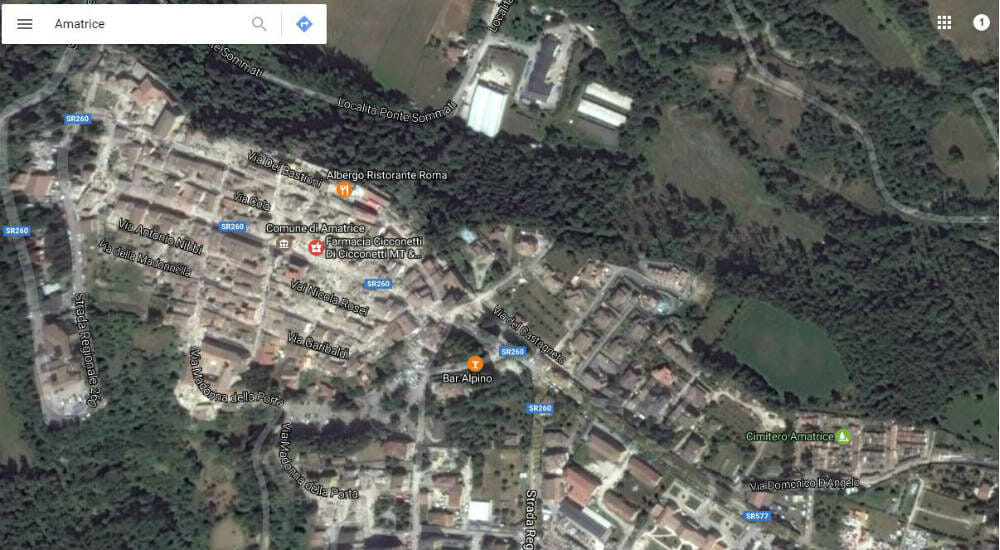Screen dimensions: 1000x550
Task: Open the Bar Alpino place marker
Action: pyautogui.click(x=475, y=364)
